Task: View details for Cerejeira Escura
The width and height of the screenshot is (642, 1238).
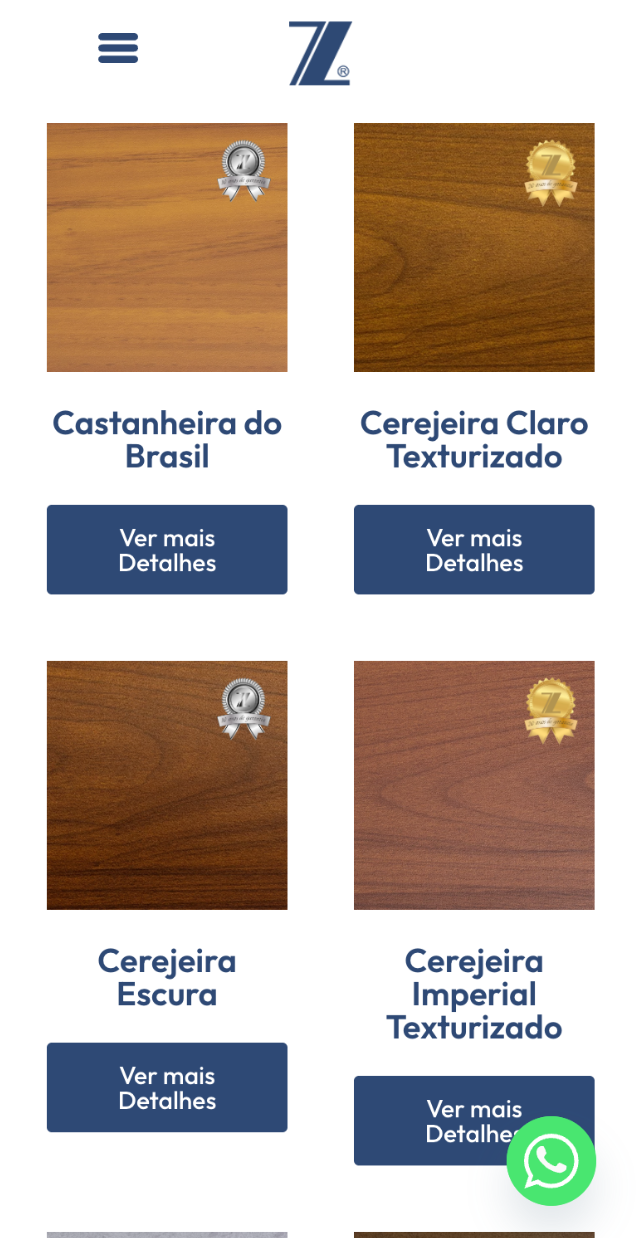Action: click(x=167, y=1088)
